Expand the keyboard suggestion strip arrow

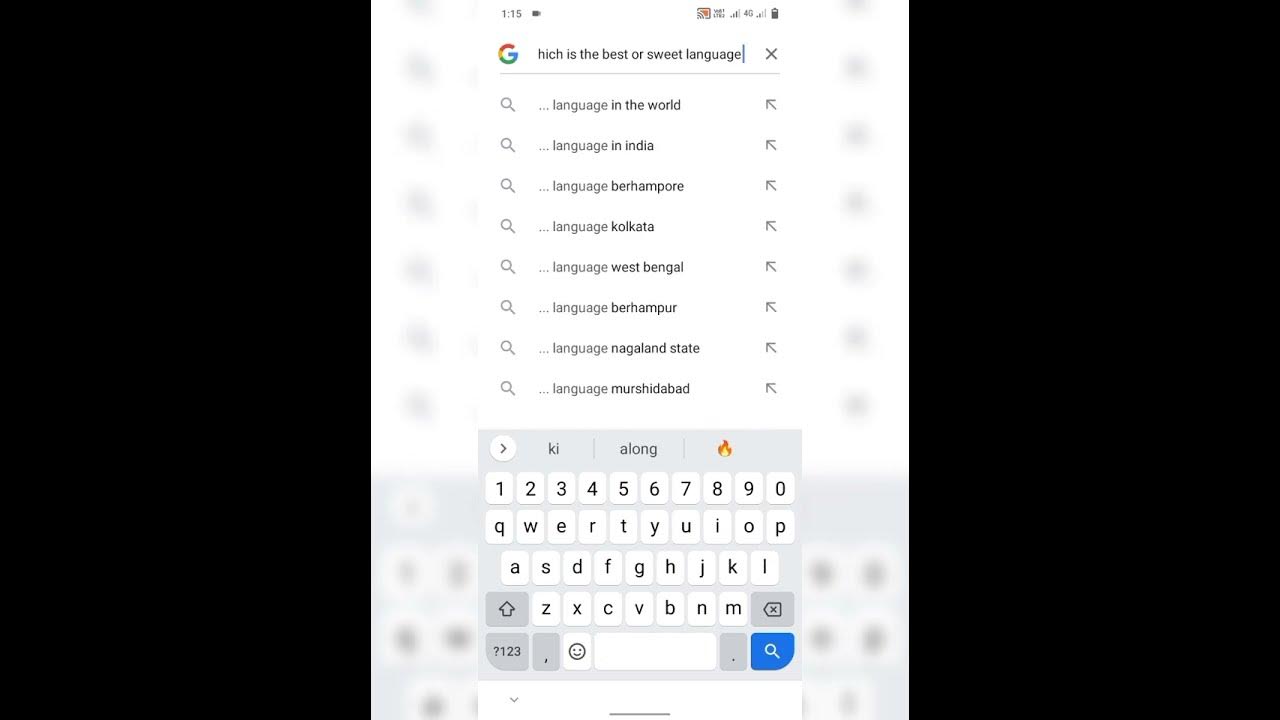pos(503,449)
